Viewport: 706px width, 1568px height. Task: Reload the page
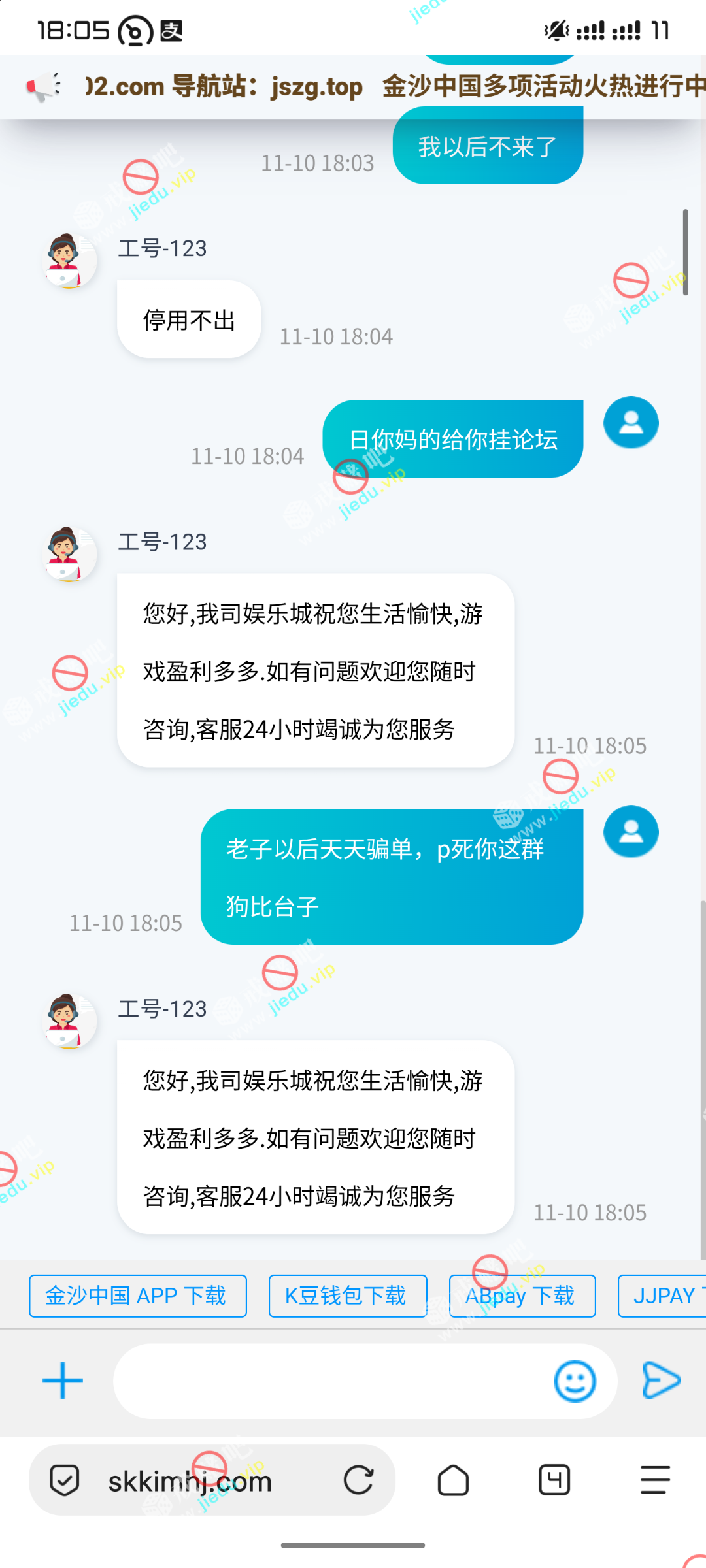coord(358,1480)
